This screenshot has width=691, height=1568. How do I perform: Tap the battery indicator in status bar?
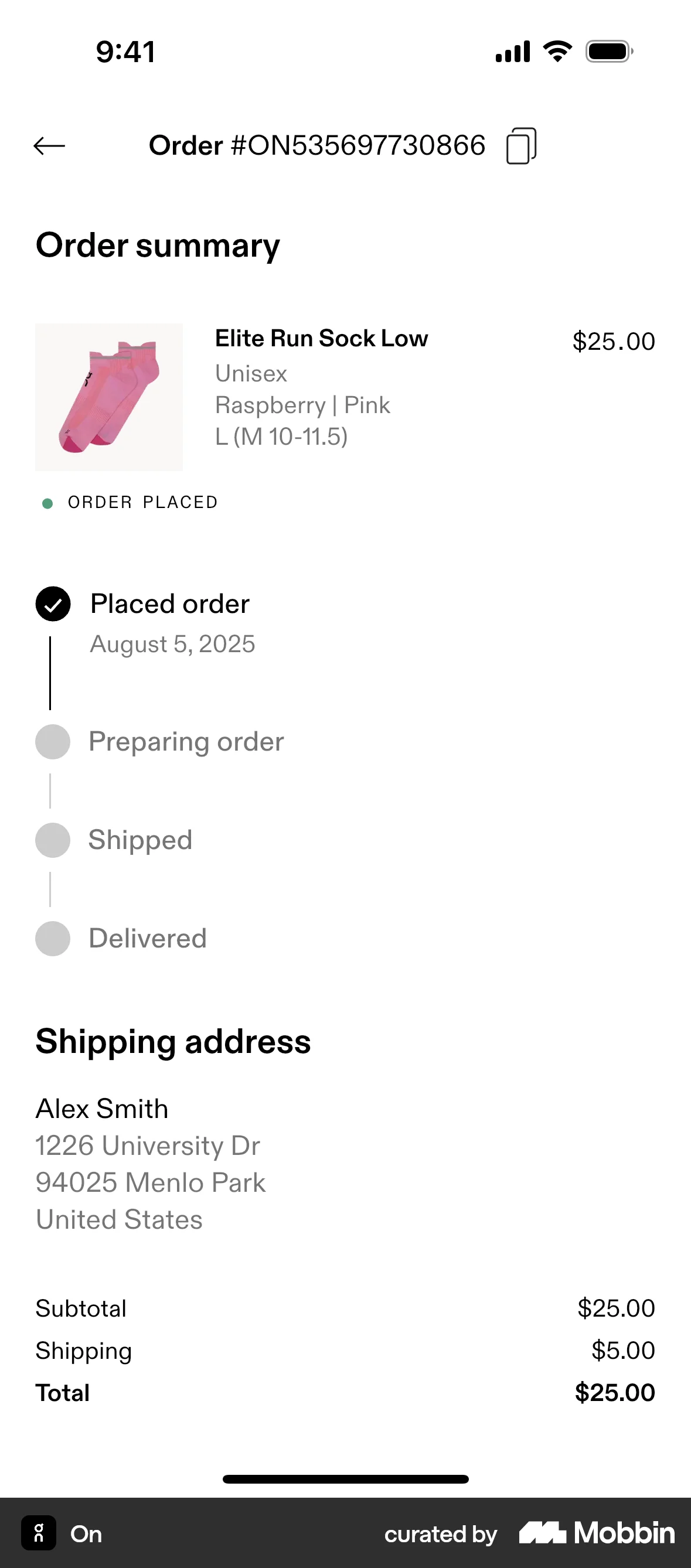[x=607, y=51]
